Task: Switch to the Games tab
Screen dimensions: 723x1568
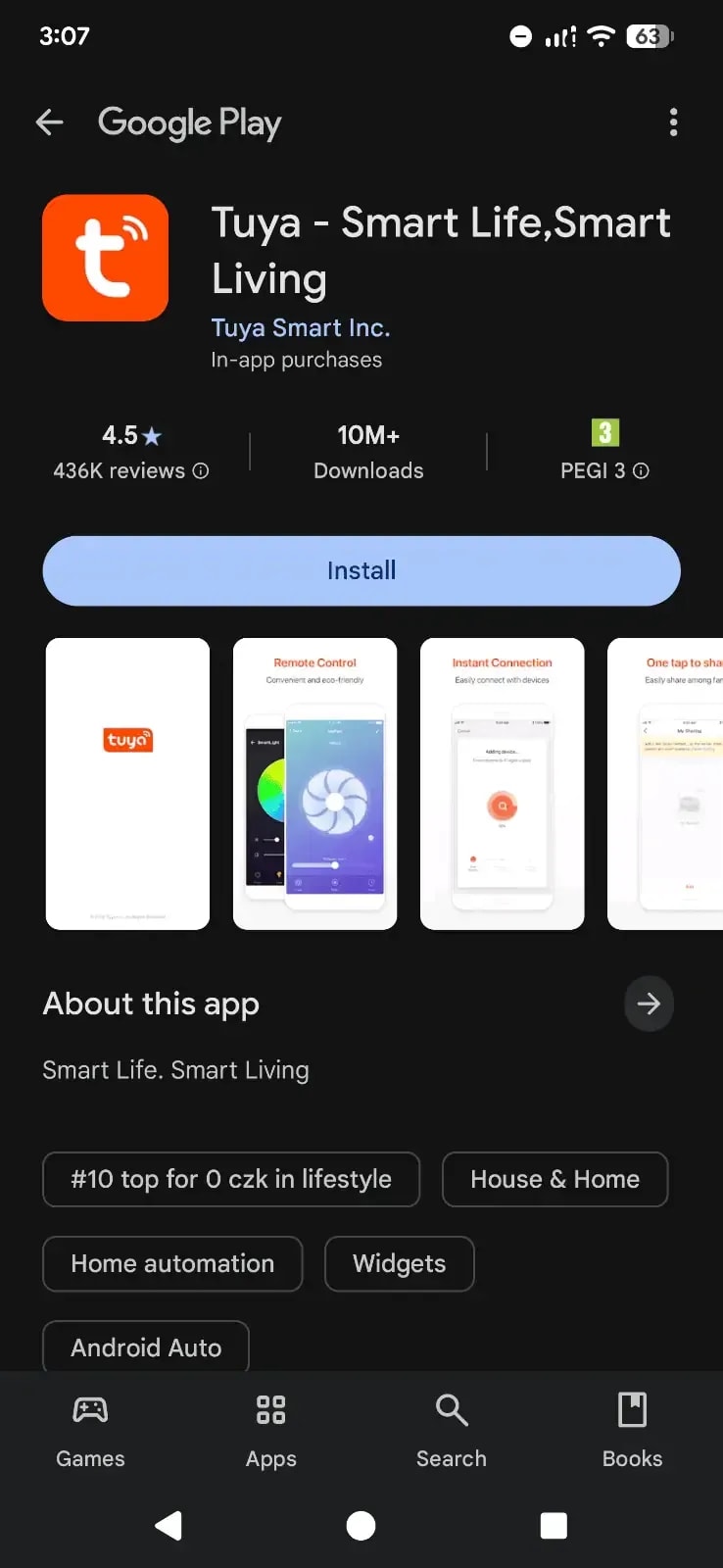Action: [90, 1431]
